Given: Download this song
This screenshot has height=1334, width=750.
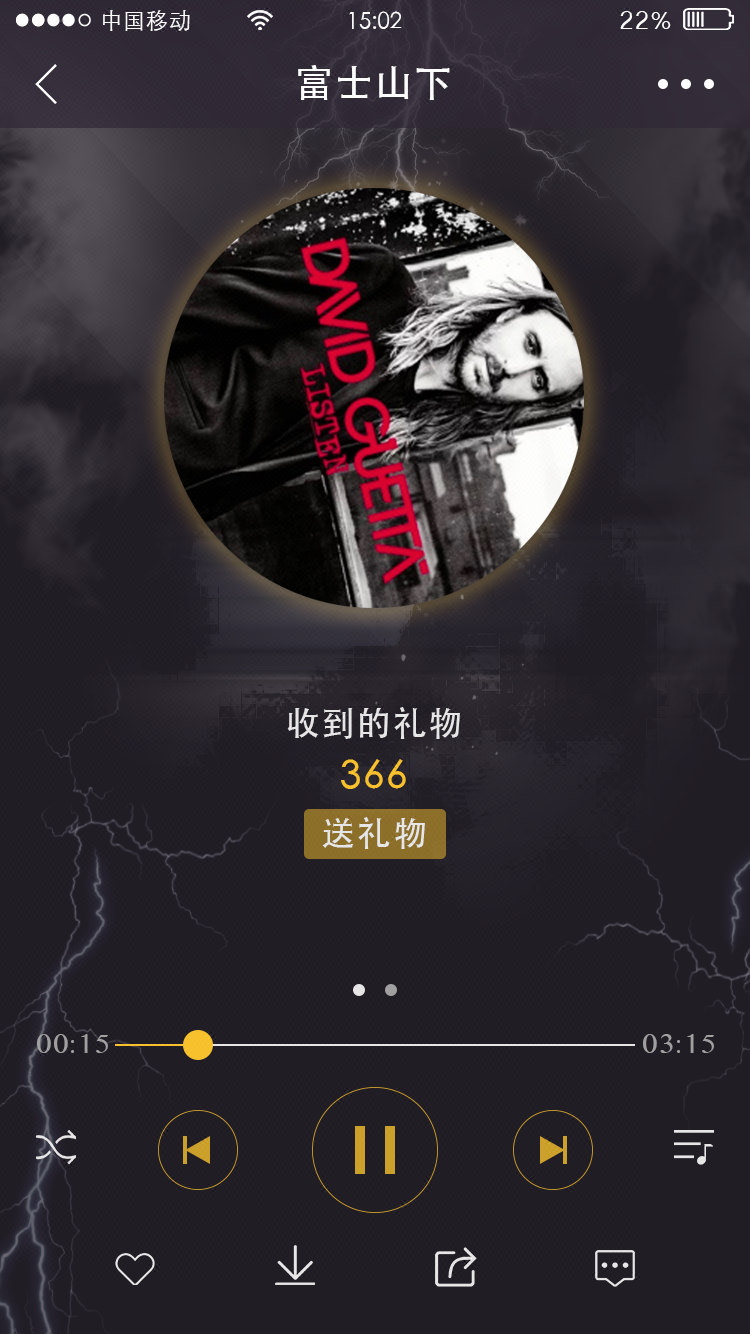Looking at the screenshot, I should coord(295,1268).
